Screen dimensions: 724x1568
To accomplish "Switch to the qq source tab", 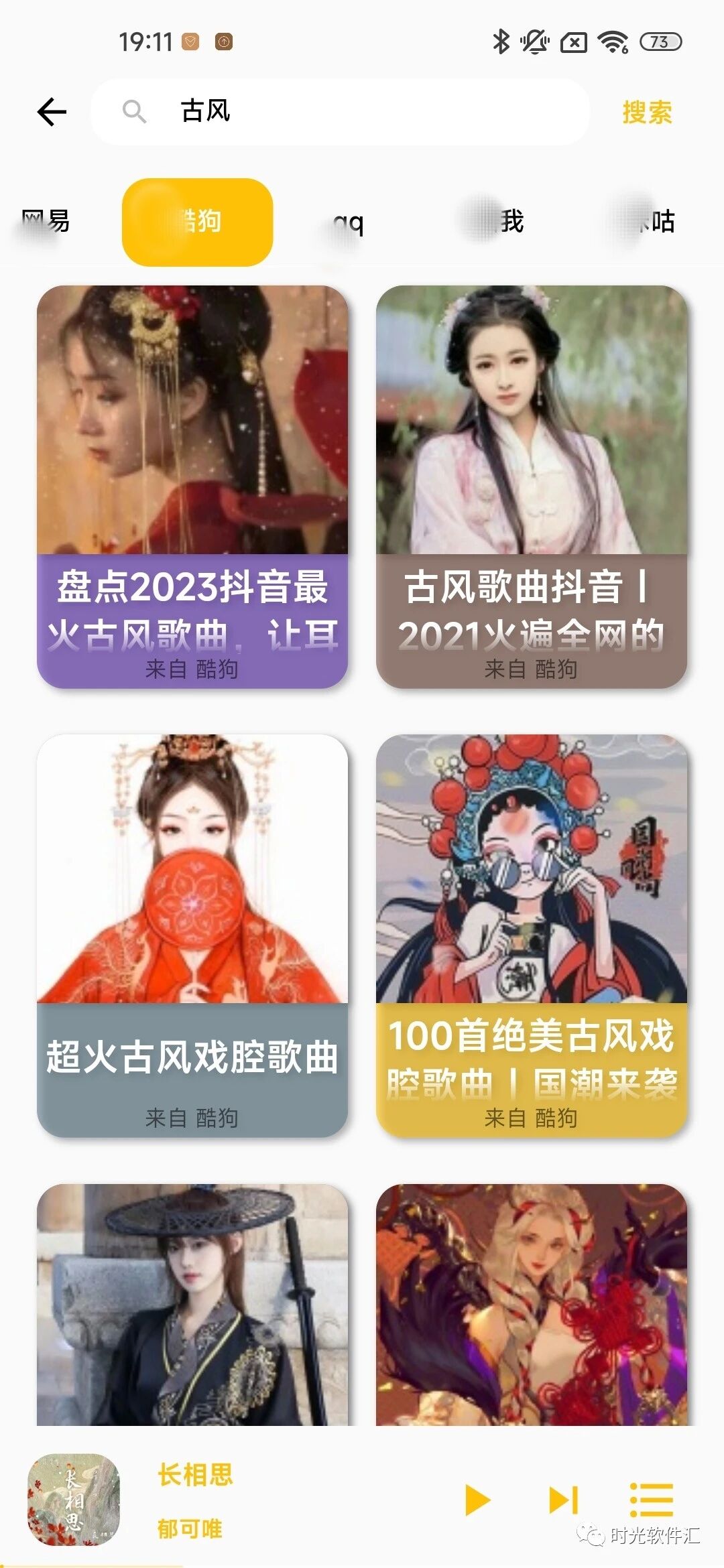I will 349,222.
